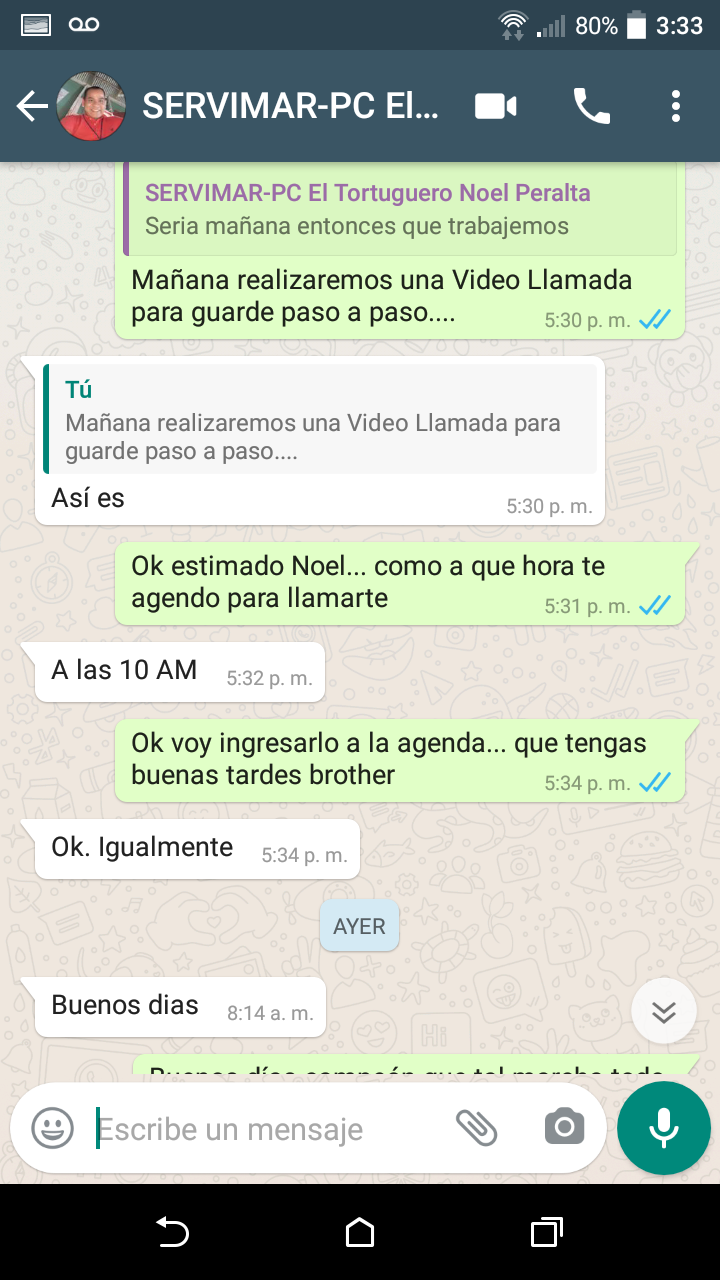
Task: Go back using the arrow icon
Action: click(31, 105)
